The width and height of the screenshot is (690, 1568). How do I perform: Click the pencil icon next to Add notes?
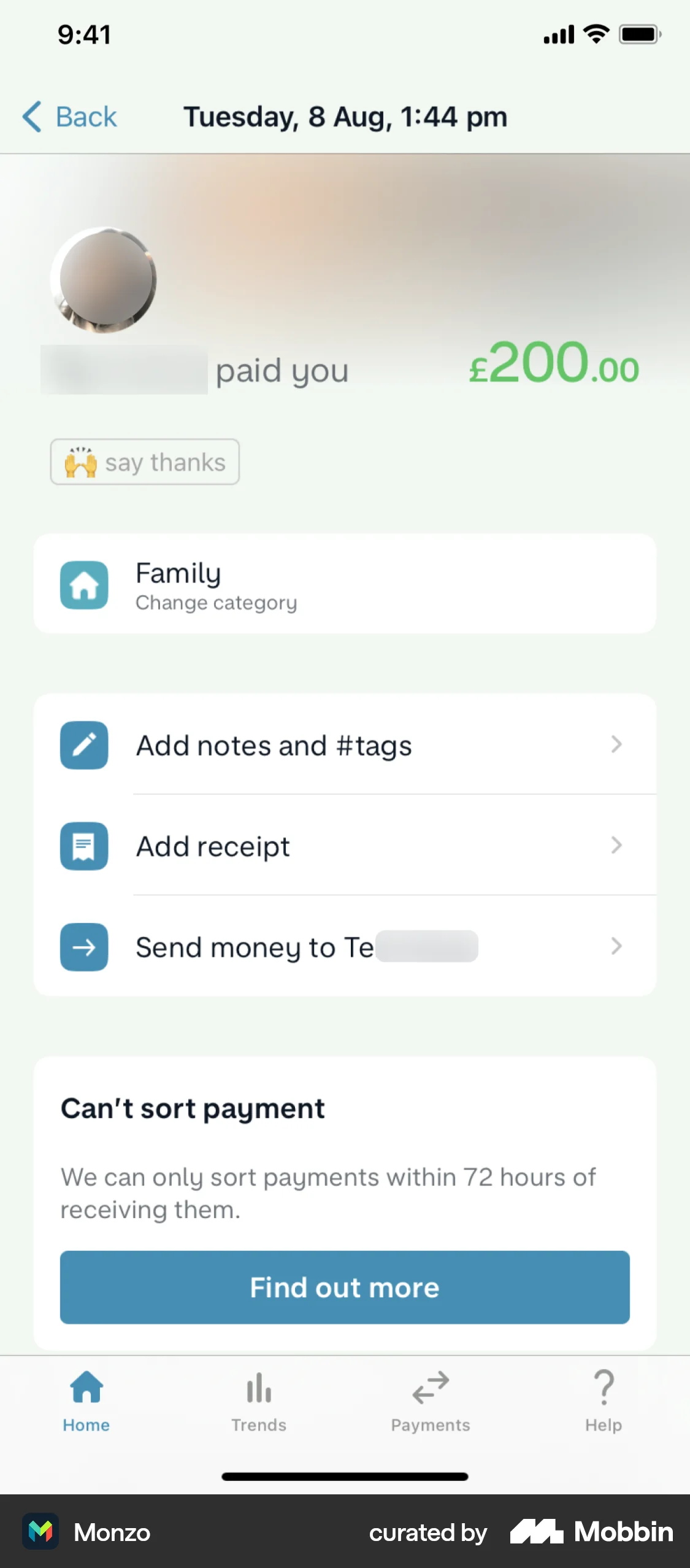(x=84, y=745)
